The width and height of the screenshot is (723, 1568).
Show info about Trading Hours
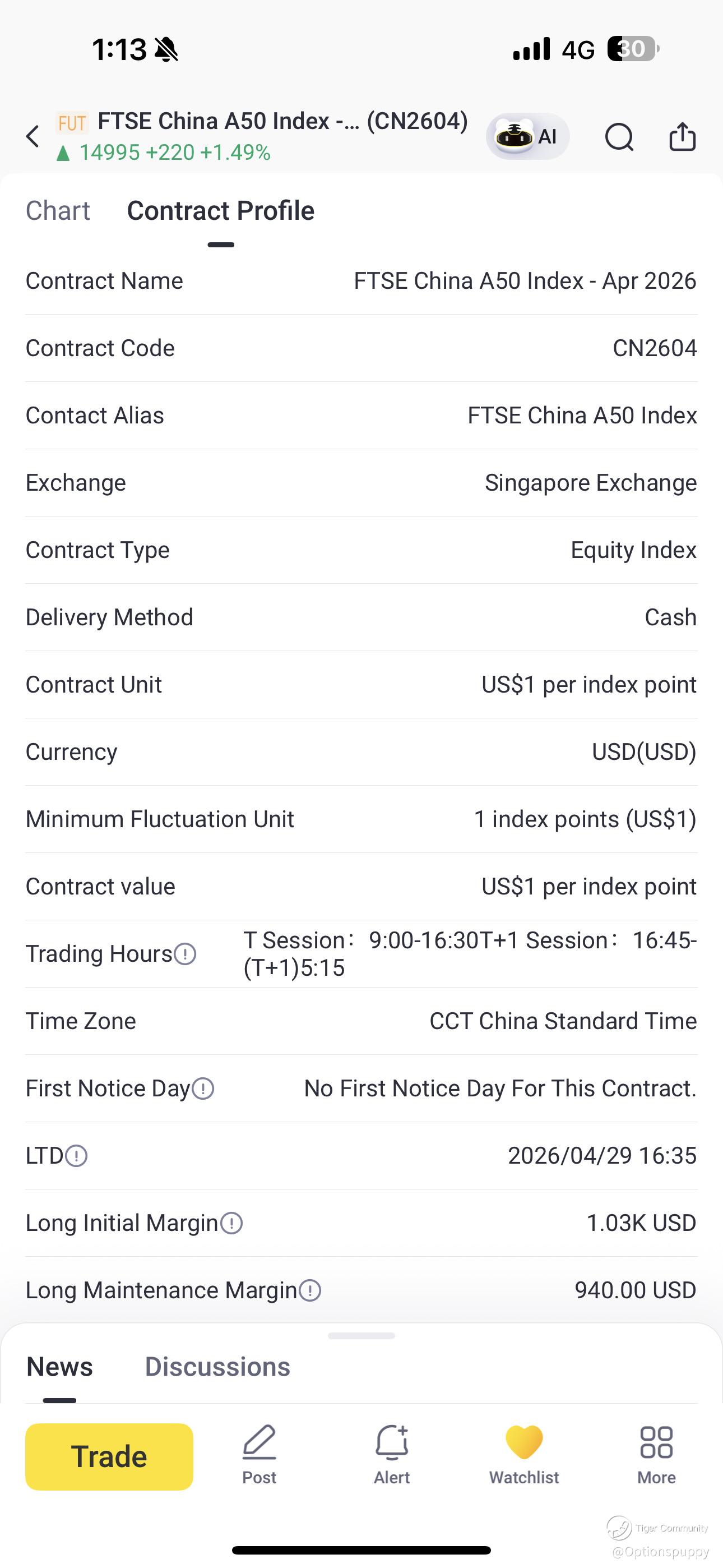185,954
